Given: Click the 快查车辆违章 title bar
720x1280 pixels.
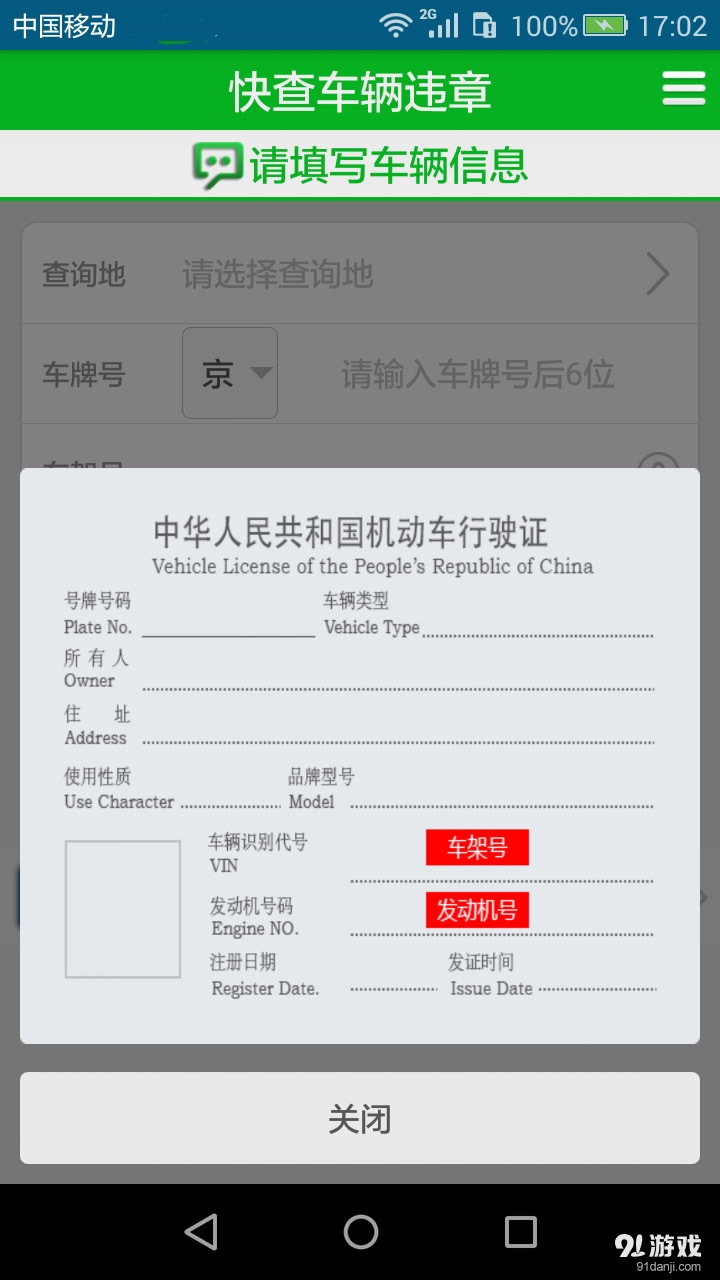Looking at the screenshot, I should click(x=360, y=89).
